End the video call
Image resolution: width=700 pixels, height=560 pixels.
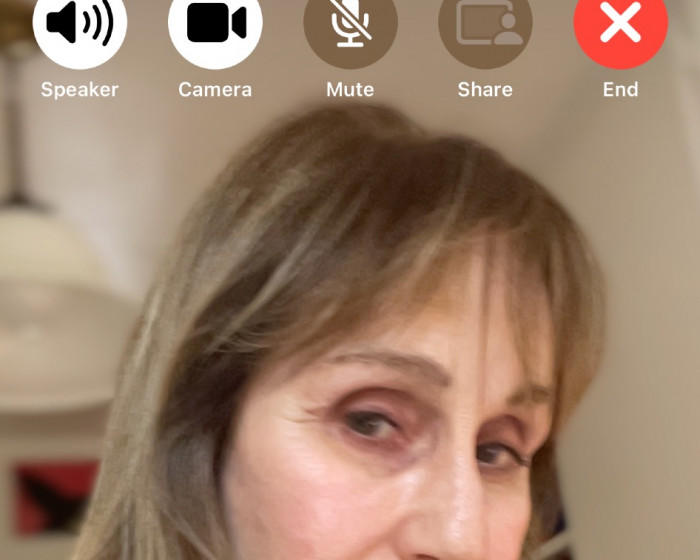620,25
